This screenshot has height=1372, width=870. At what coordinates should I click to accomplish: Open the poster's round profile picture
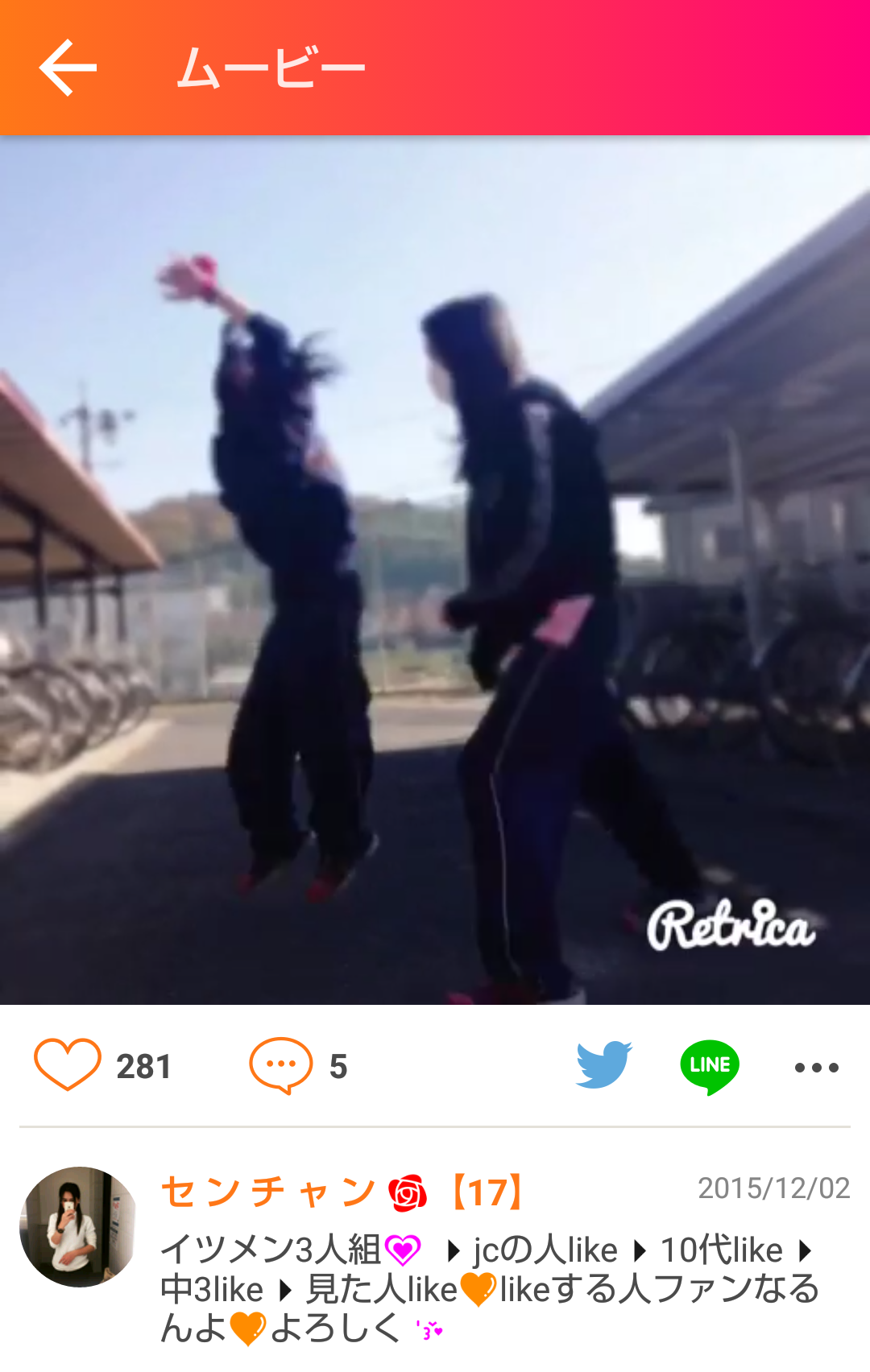[x=79, y=1226]
